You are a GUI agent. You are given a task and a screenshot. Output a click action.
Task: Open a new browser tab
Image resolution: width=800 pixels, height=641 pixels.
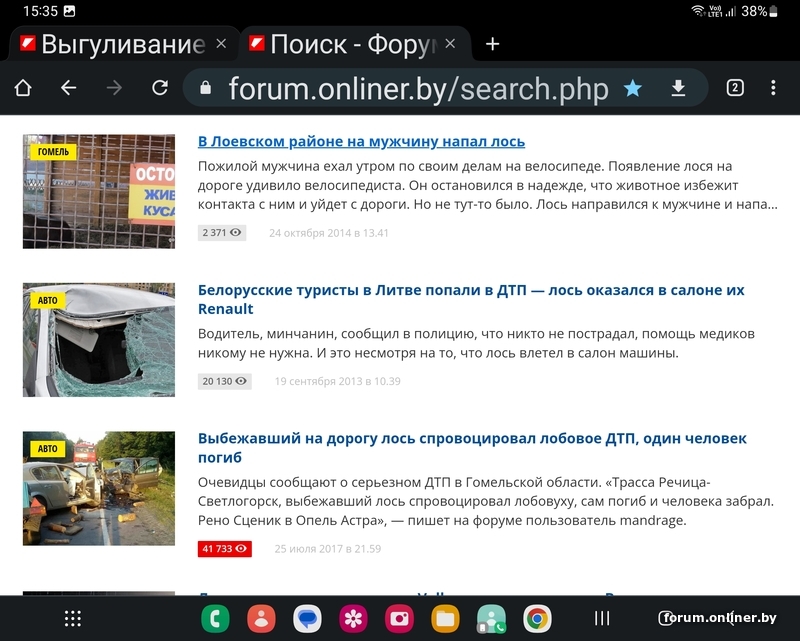(492, 44)
